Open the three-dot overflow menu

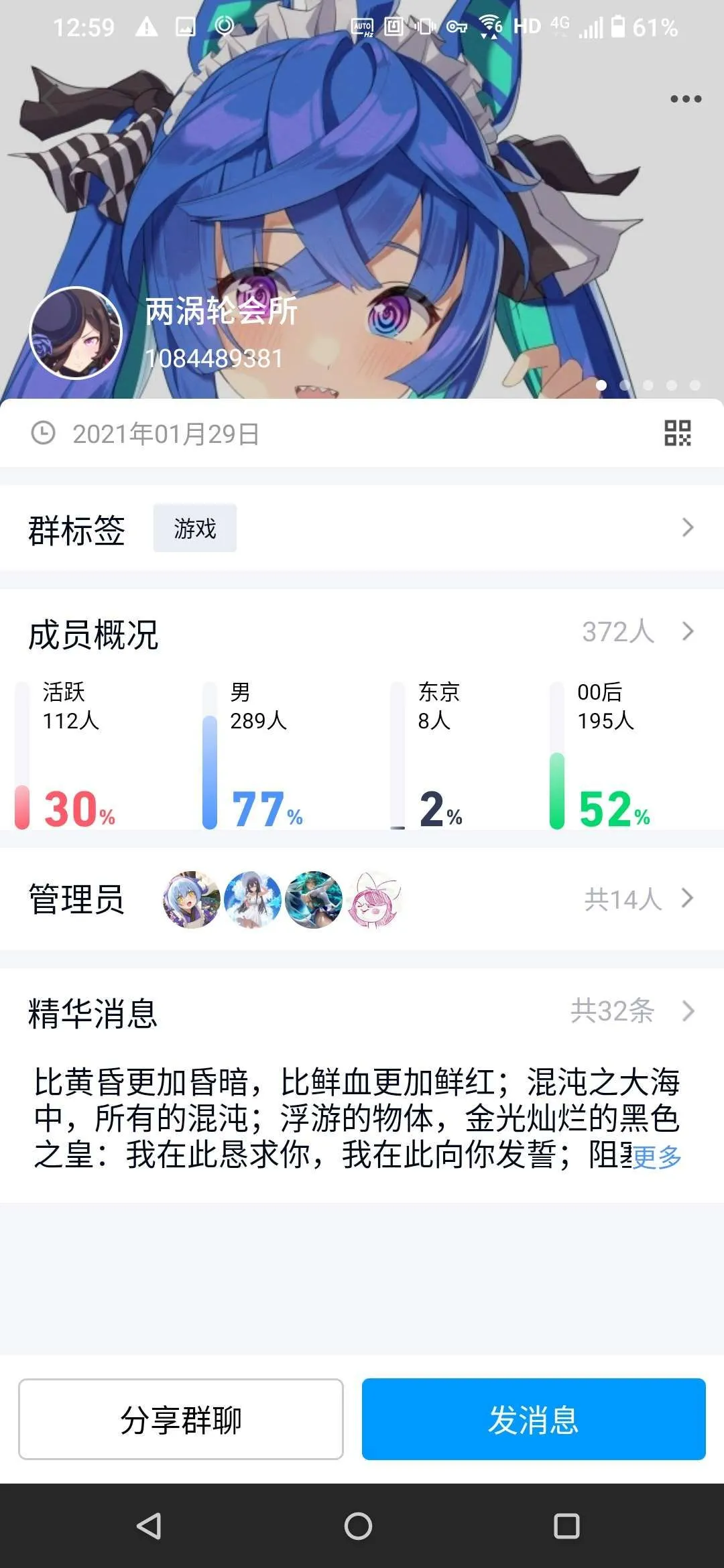click(x=685, y=99)
